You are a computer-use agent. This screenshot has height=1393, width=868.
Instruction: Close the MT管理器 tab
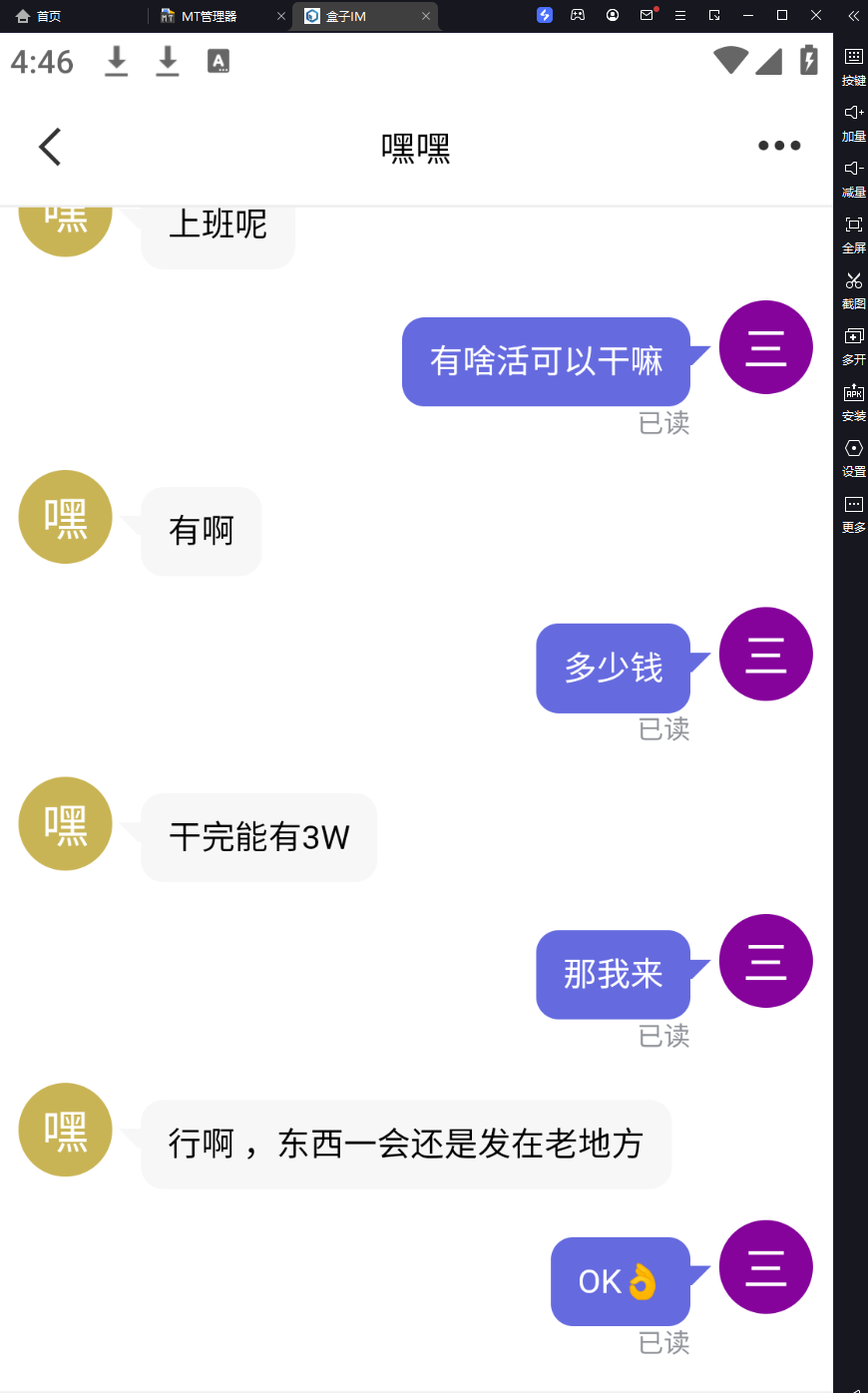[x=281, y=16]
